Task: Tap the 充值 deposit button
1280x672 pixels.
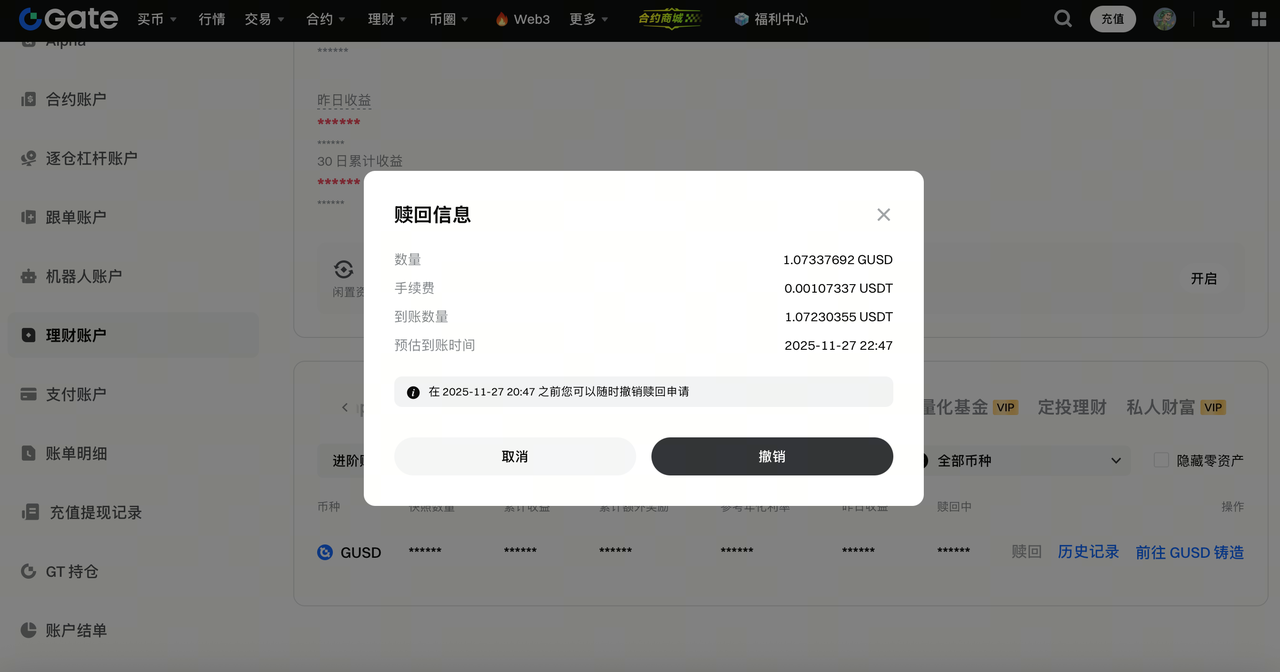Action: pyautogui.click(x=1112, y=19)
